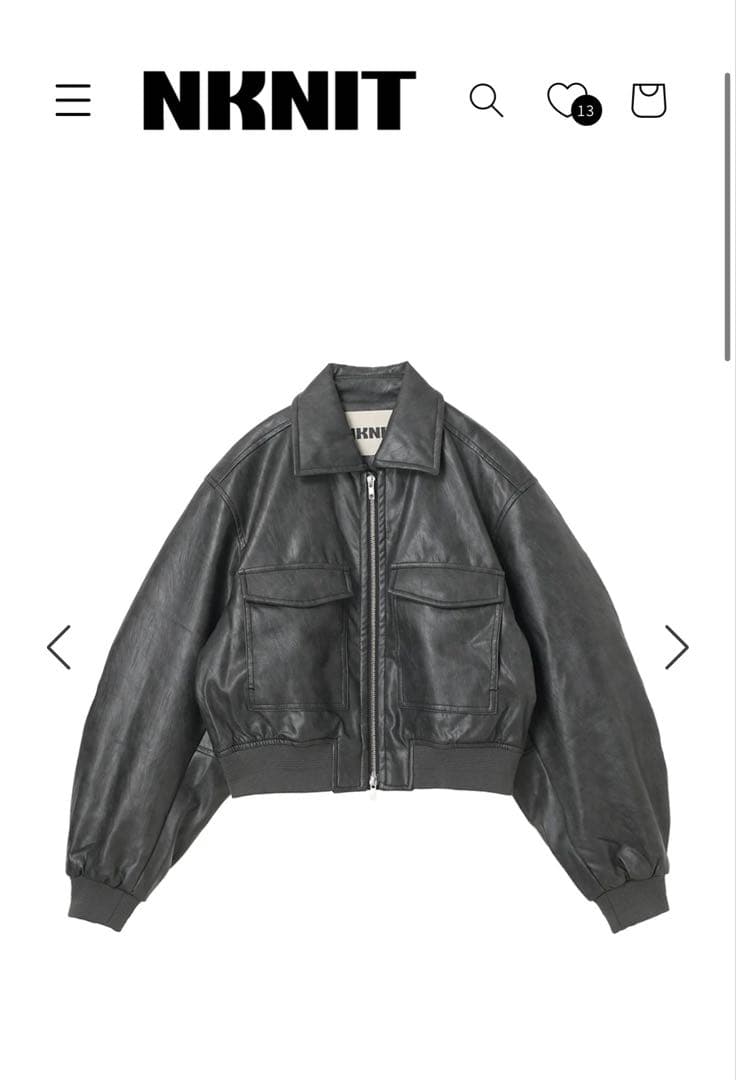This screenshot has width=736, height=1080.
Task: Show the previous product image
Action: (x=59, y=647)
